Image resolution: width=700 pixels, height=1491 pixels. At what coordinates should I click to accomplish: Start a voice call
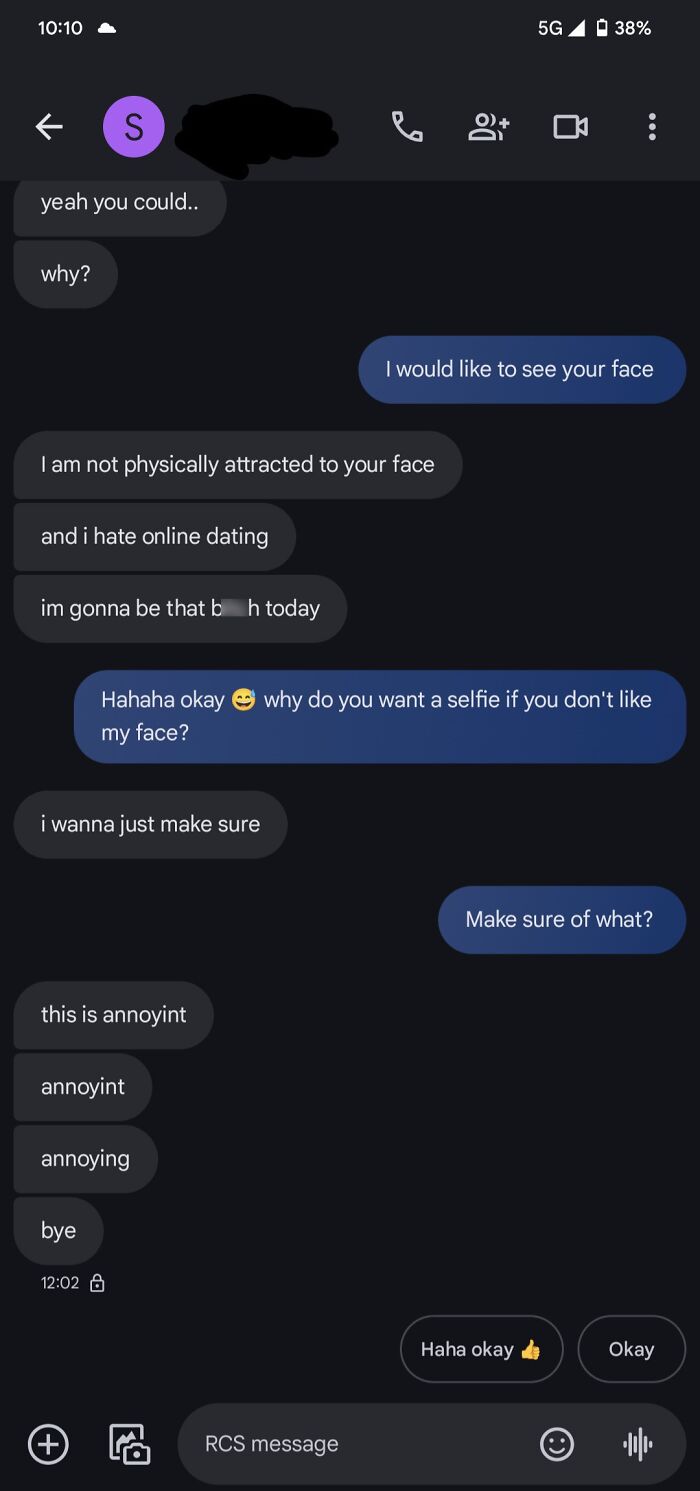coord(407,126)
